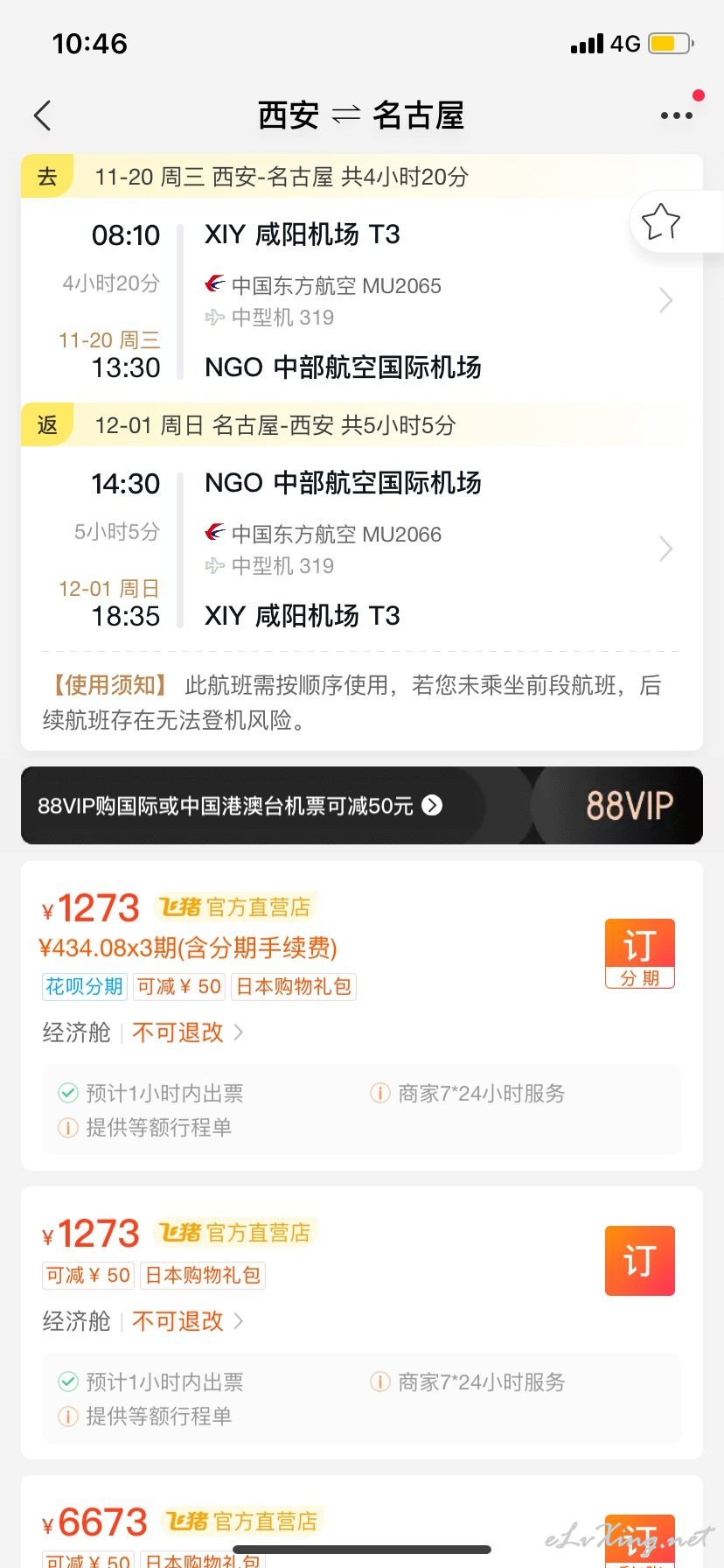
Task: Book the ¥6673 fare
Action: point(640,1541)
